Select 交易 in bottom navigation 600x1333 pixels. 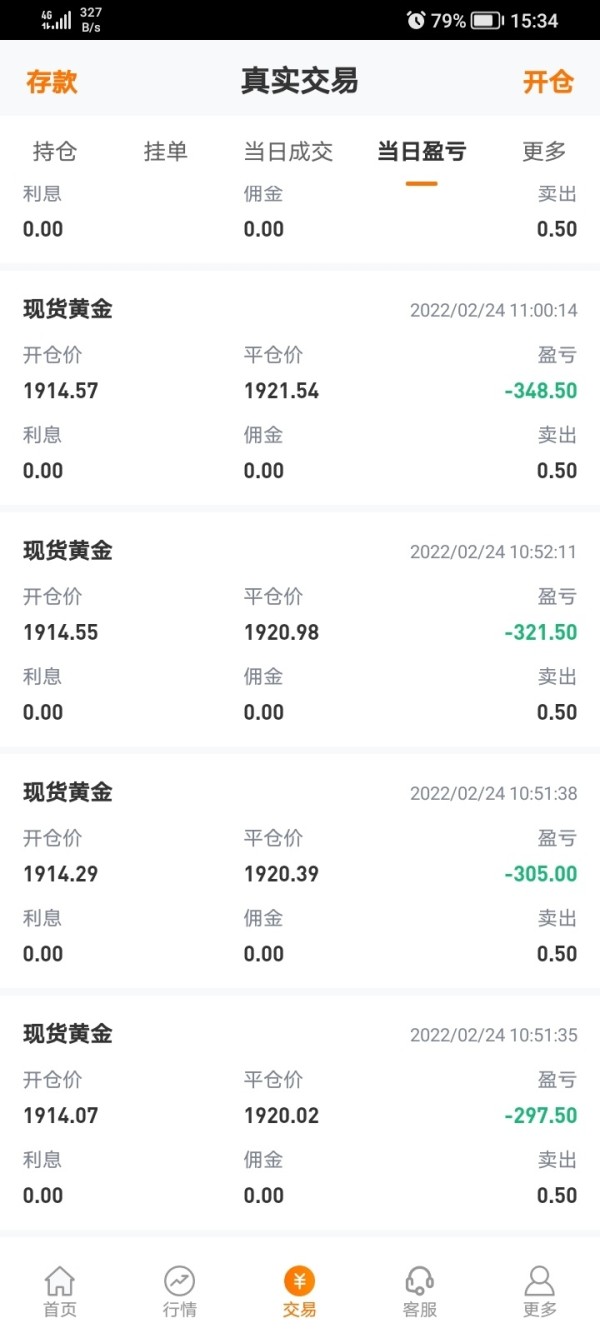pyautogui.click(x=300, y=1291)
